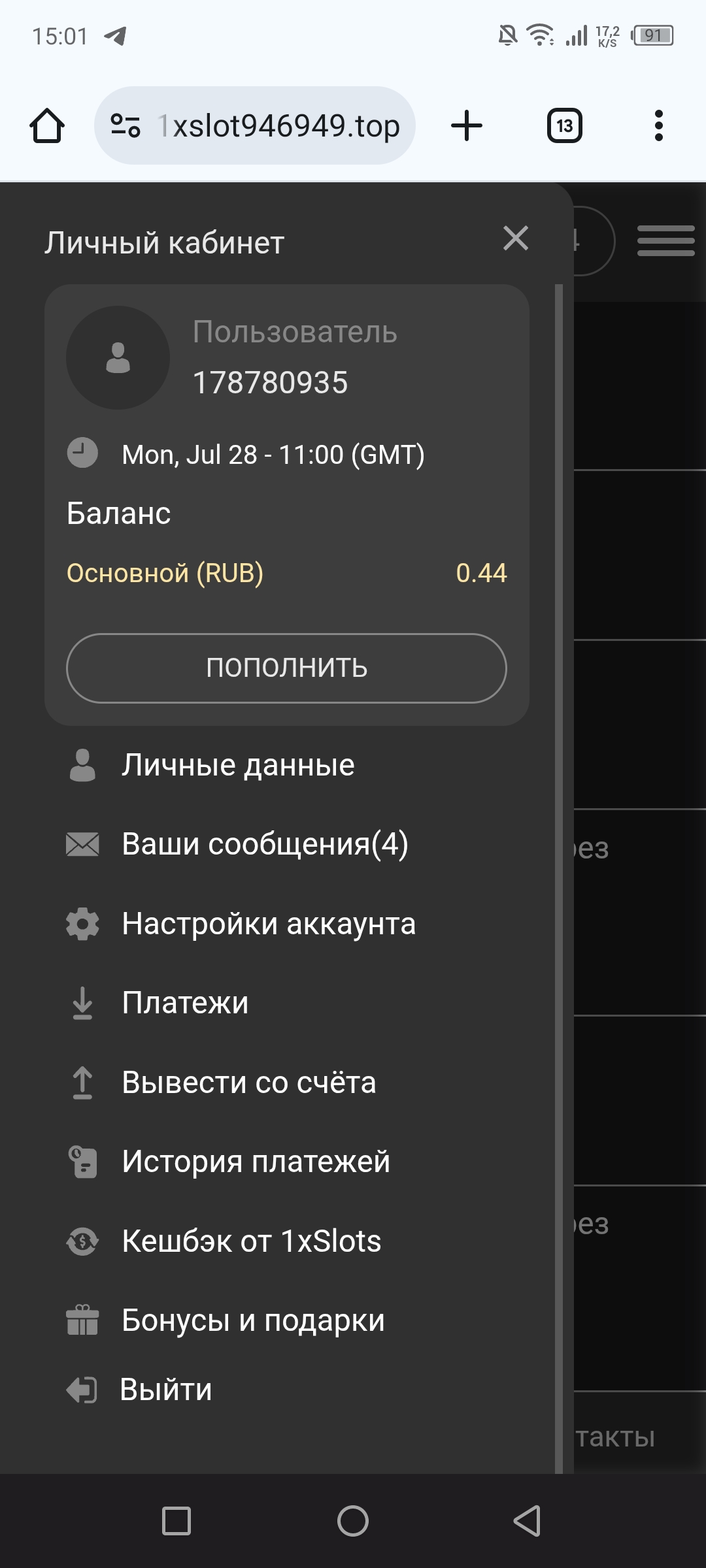Screen dimensions: 706x1568
Task: Tap the ПОПОЛНИТЬ deposit button
Action: pos(286,668)
